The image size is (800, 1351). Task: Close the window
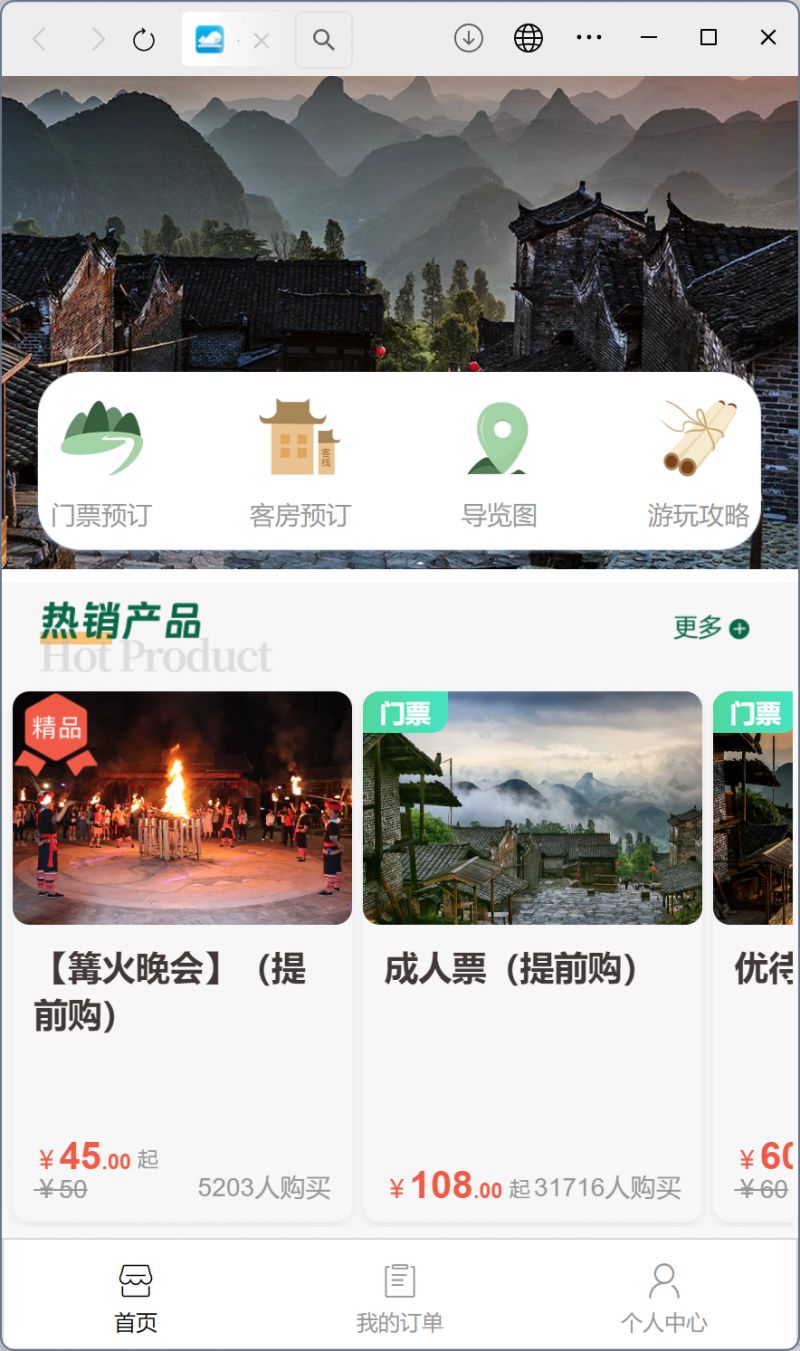pos(768,38)
